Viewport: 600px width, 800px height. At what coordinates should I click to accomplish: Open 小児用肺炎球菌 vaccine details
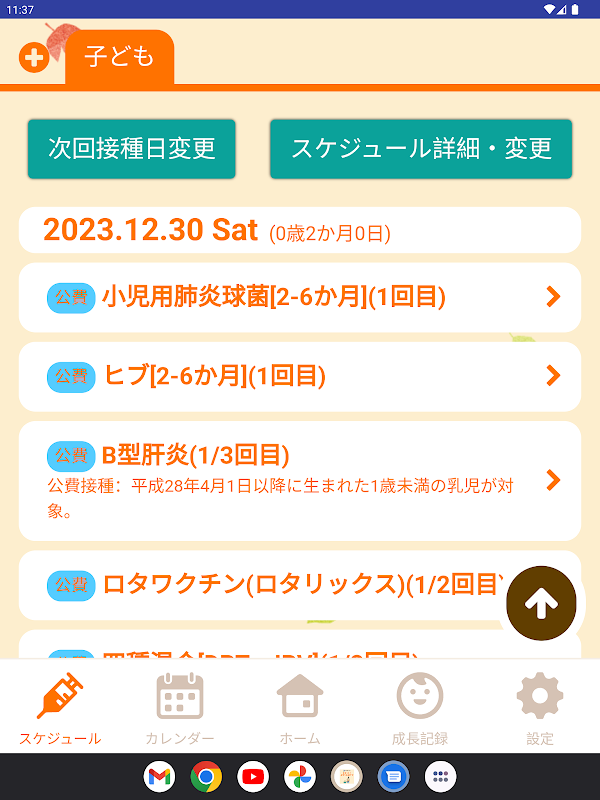(300, 297)
